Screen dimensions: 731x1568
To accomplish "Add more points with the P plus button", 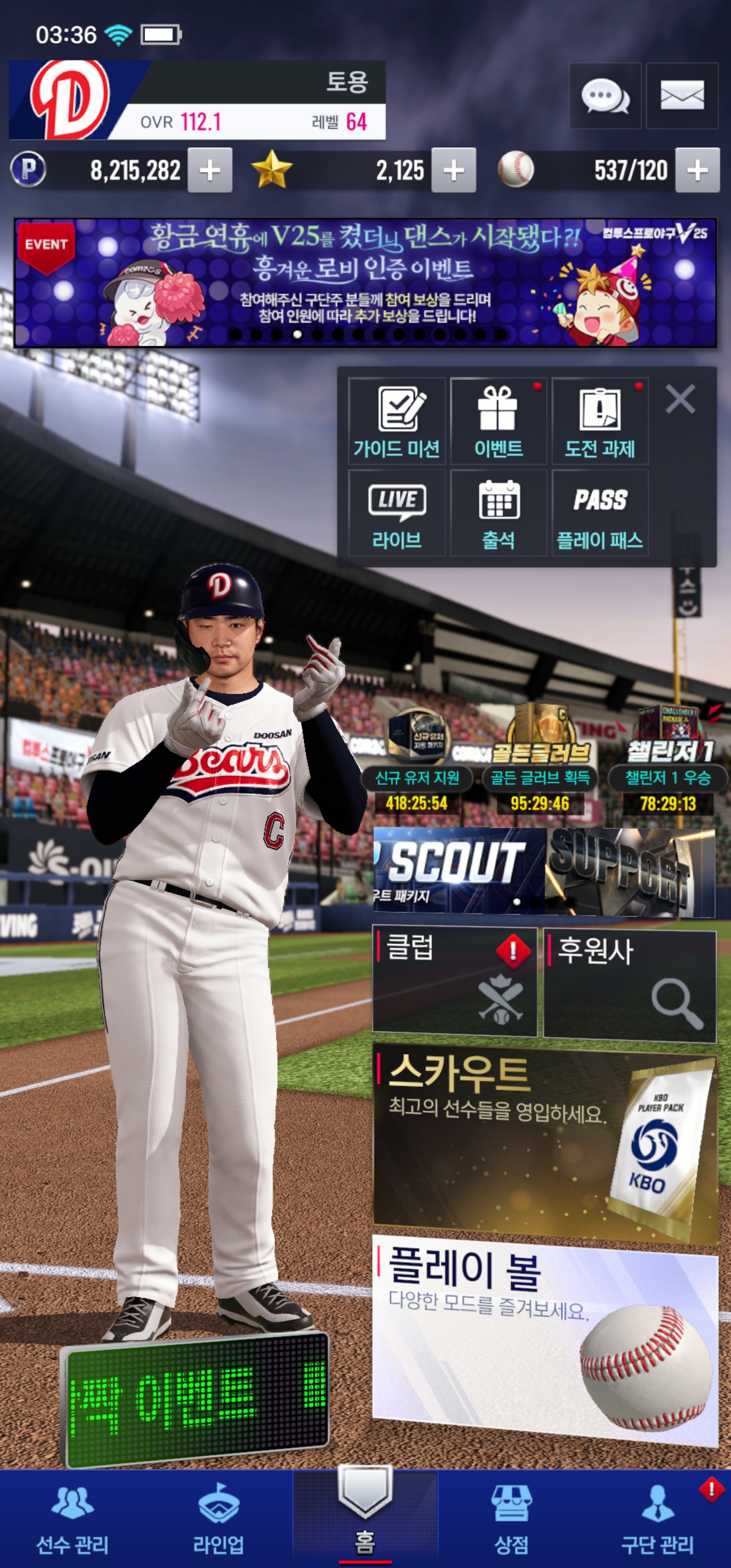I will [x=209, y=170].
